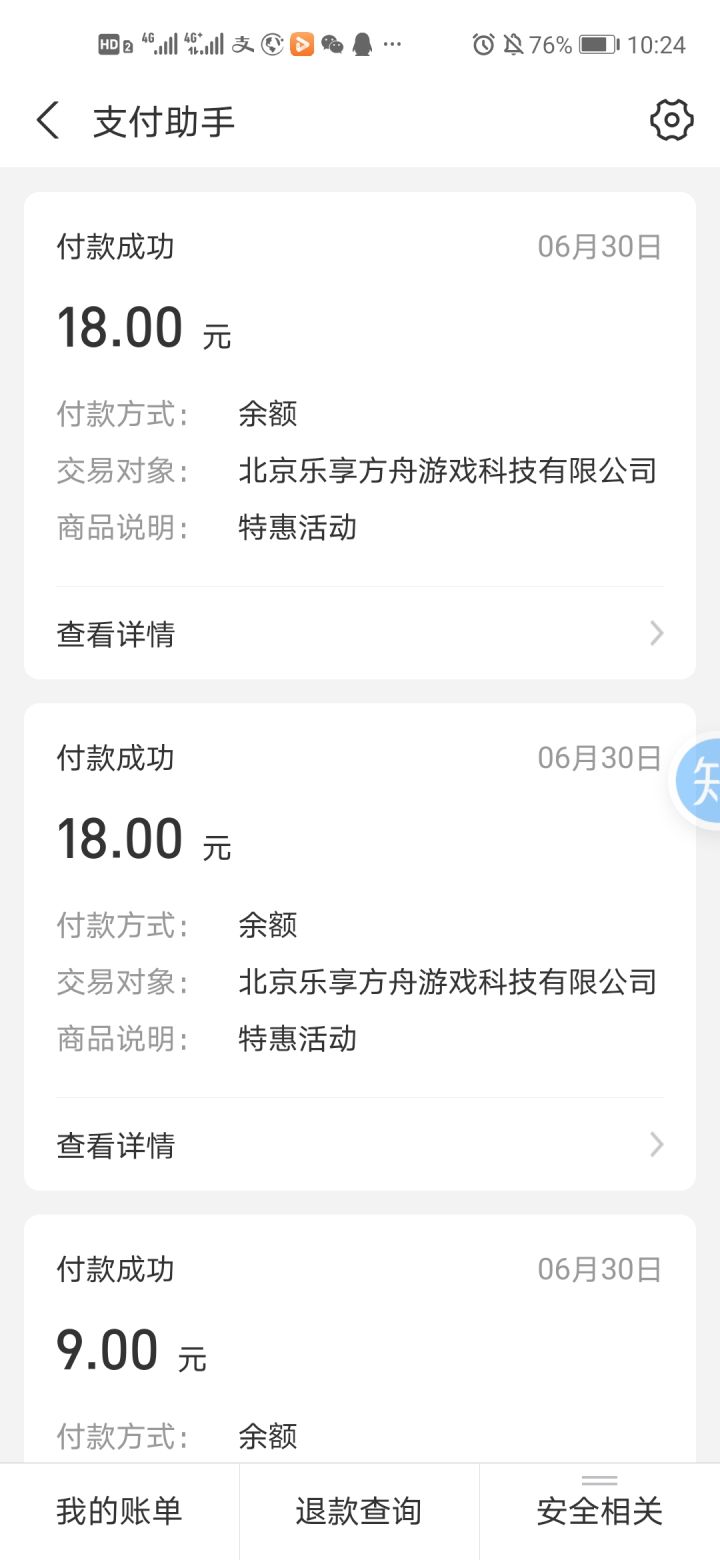This screenshot has width=720, height=1560.
Task: Open the settings gear icon
Action: point(671,121)
